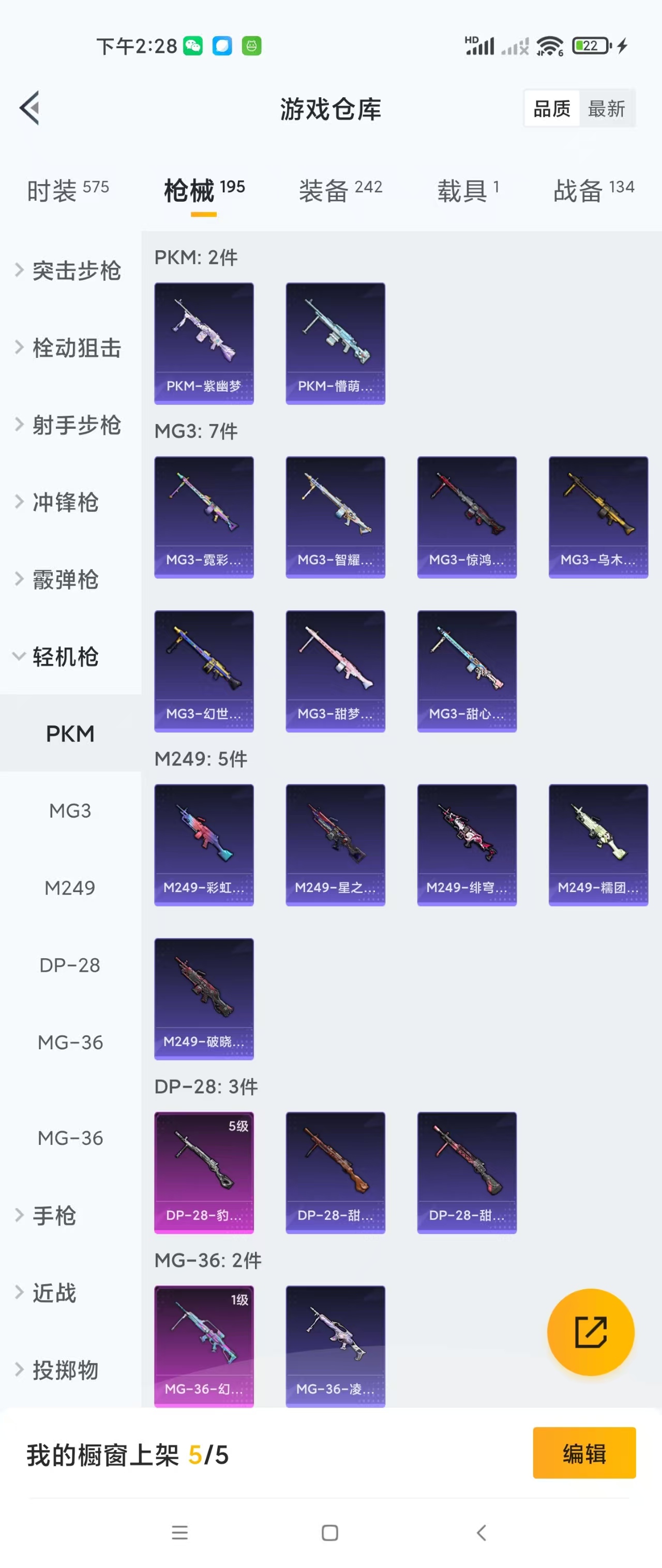Tap the back arrow at top left
The height and width of the screenshot is (1568, 662).
[x=30, y=109]
